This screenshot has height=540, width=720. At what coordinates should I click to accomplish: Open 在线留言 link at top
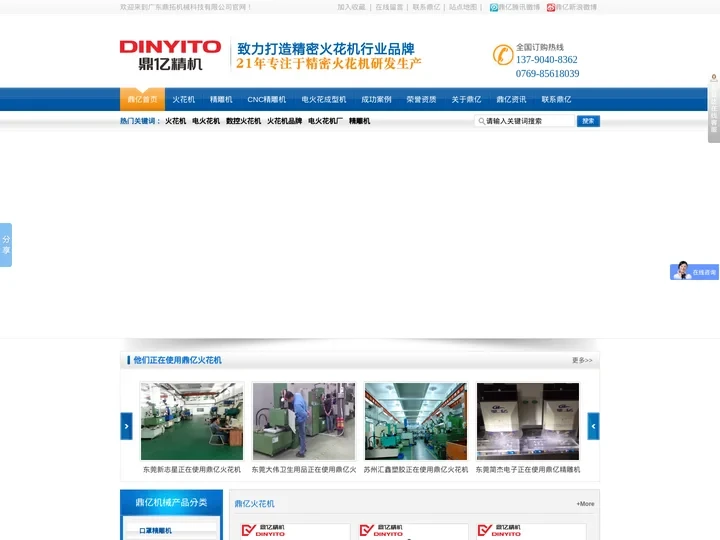(389, 7)
